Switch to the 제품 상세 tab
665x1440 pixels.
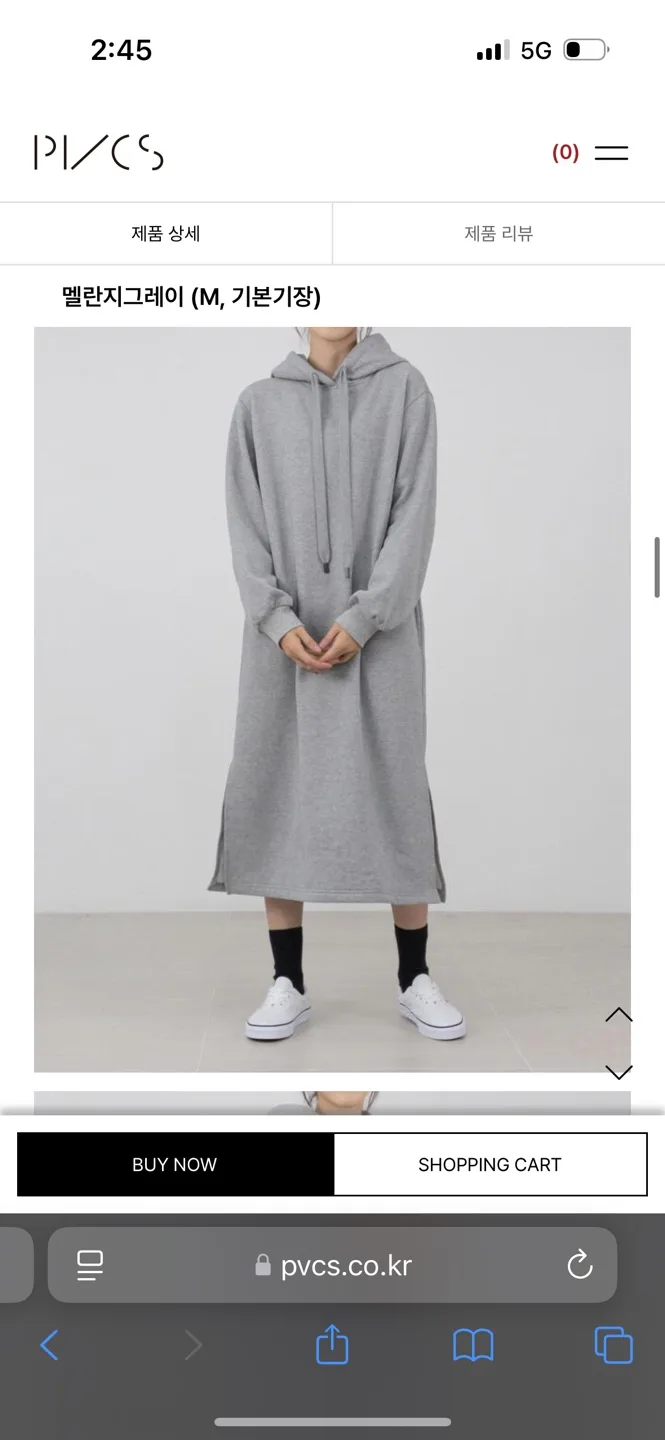click(166, 234)
